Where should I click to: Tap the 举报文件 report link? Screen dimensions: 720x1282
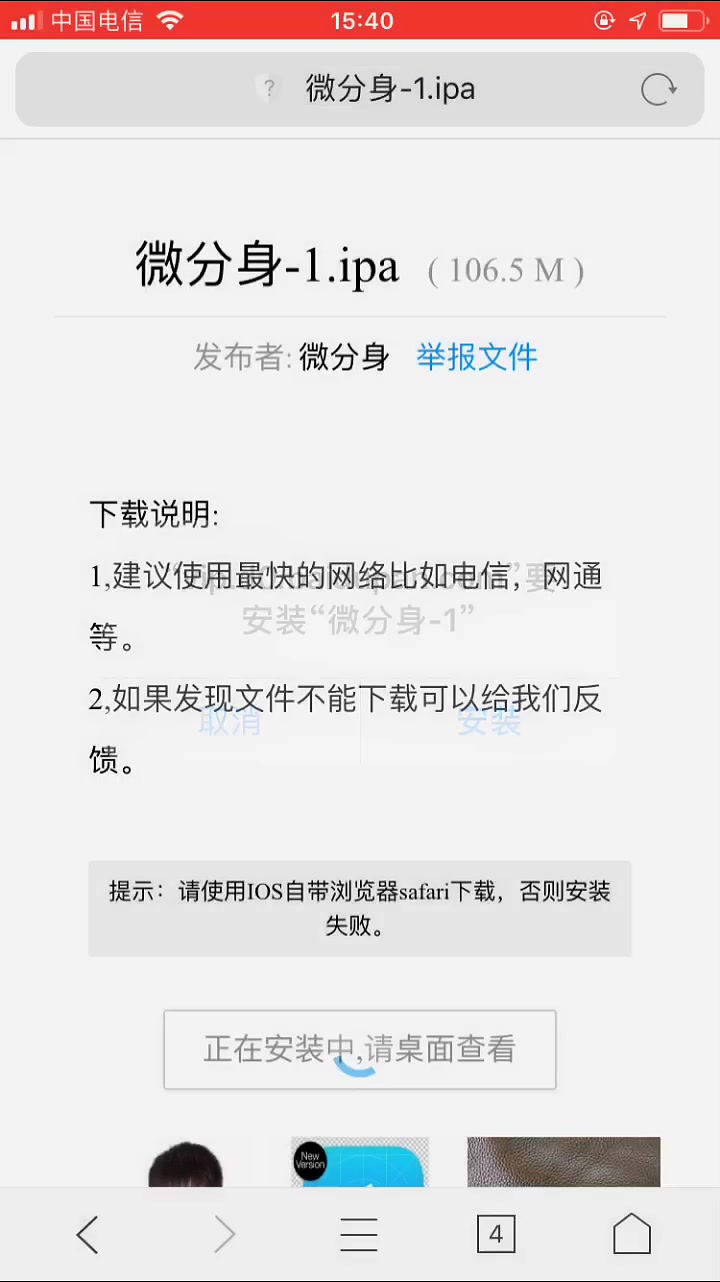pyautogui.click(x=476, y=358)
